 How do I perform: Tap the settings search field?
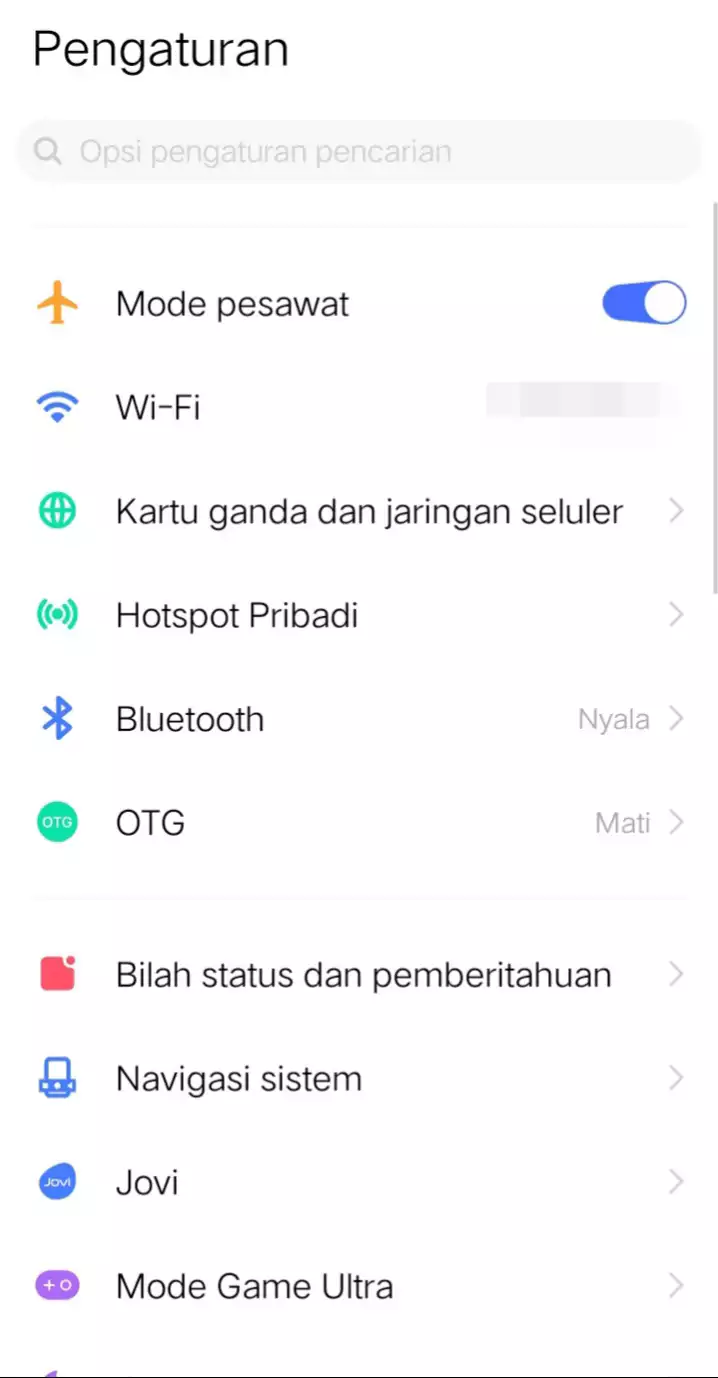(x=359, y=152)
